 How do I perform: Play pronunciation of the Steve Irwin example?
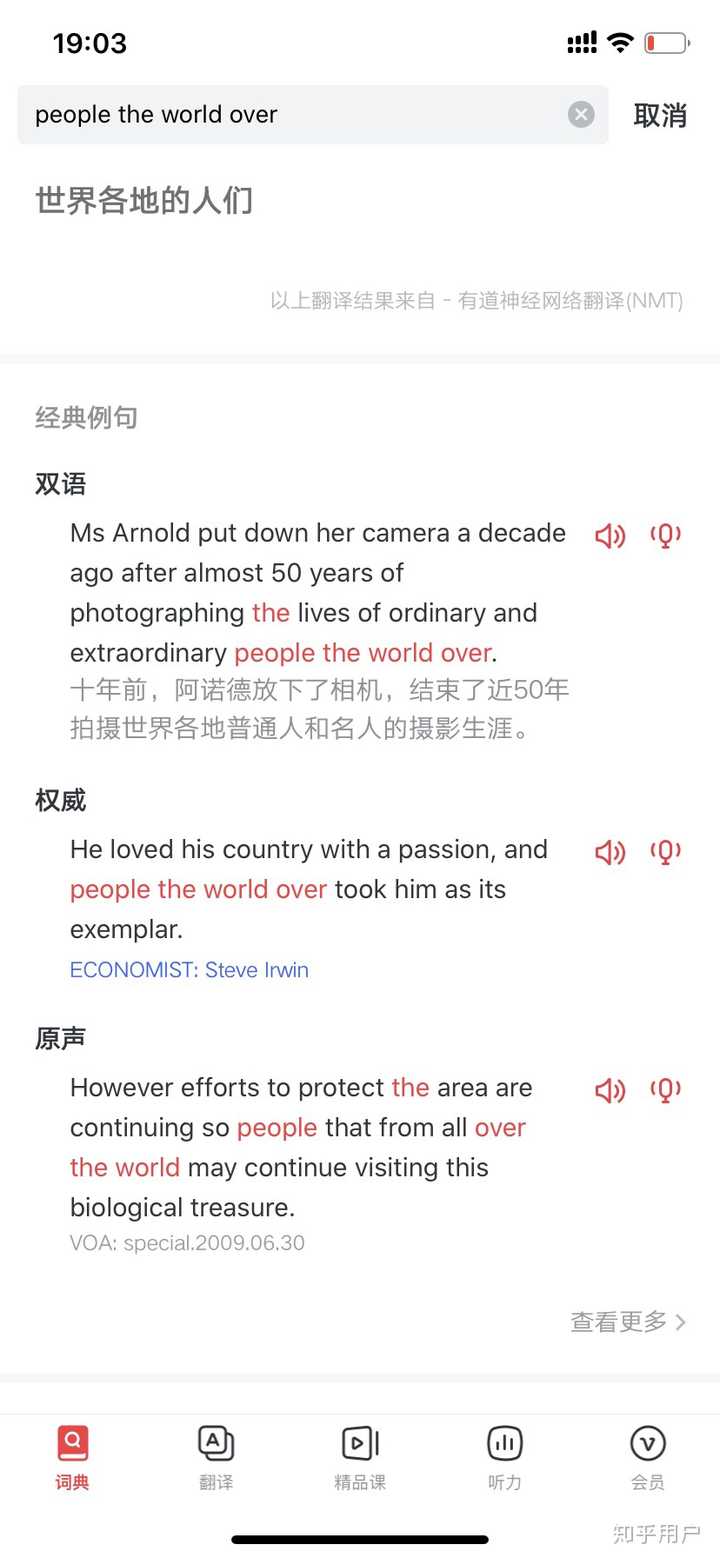[x=610, y=852]
